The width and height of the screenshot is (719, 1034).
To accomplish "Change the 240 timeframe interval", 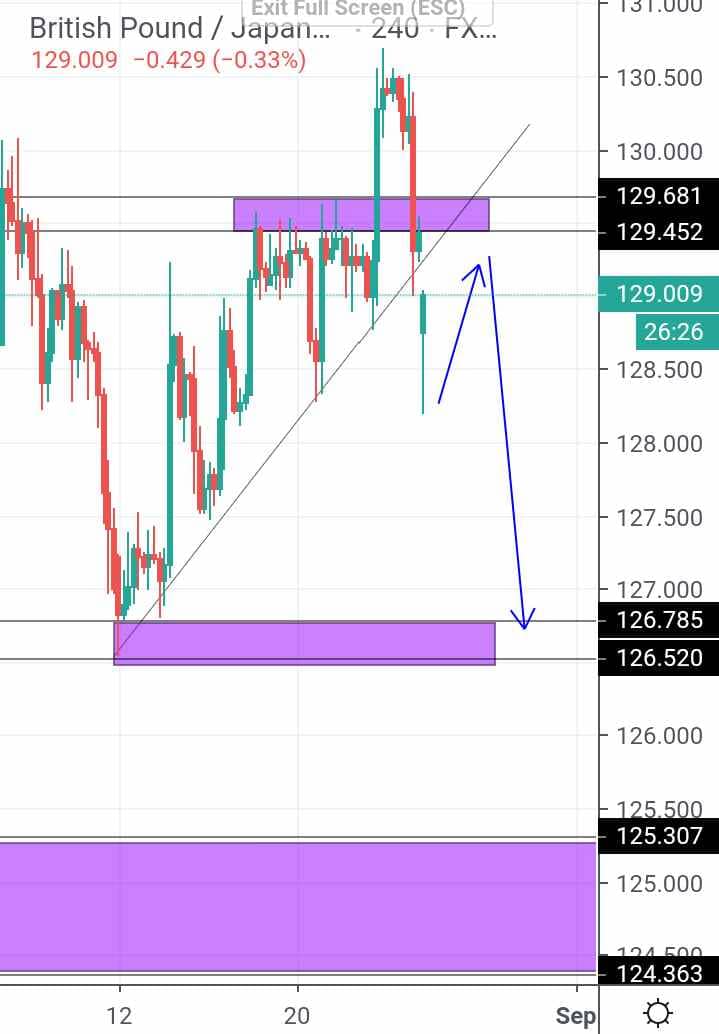I will pos(395,30).
